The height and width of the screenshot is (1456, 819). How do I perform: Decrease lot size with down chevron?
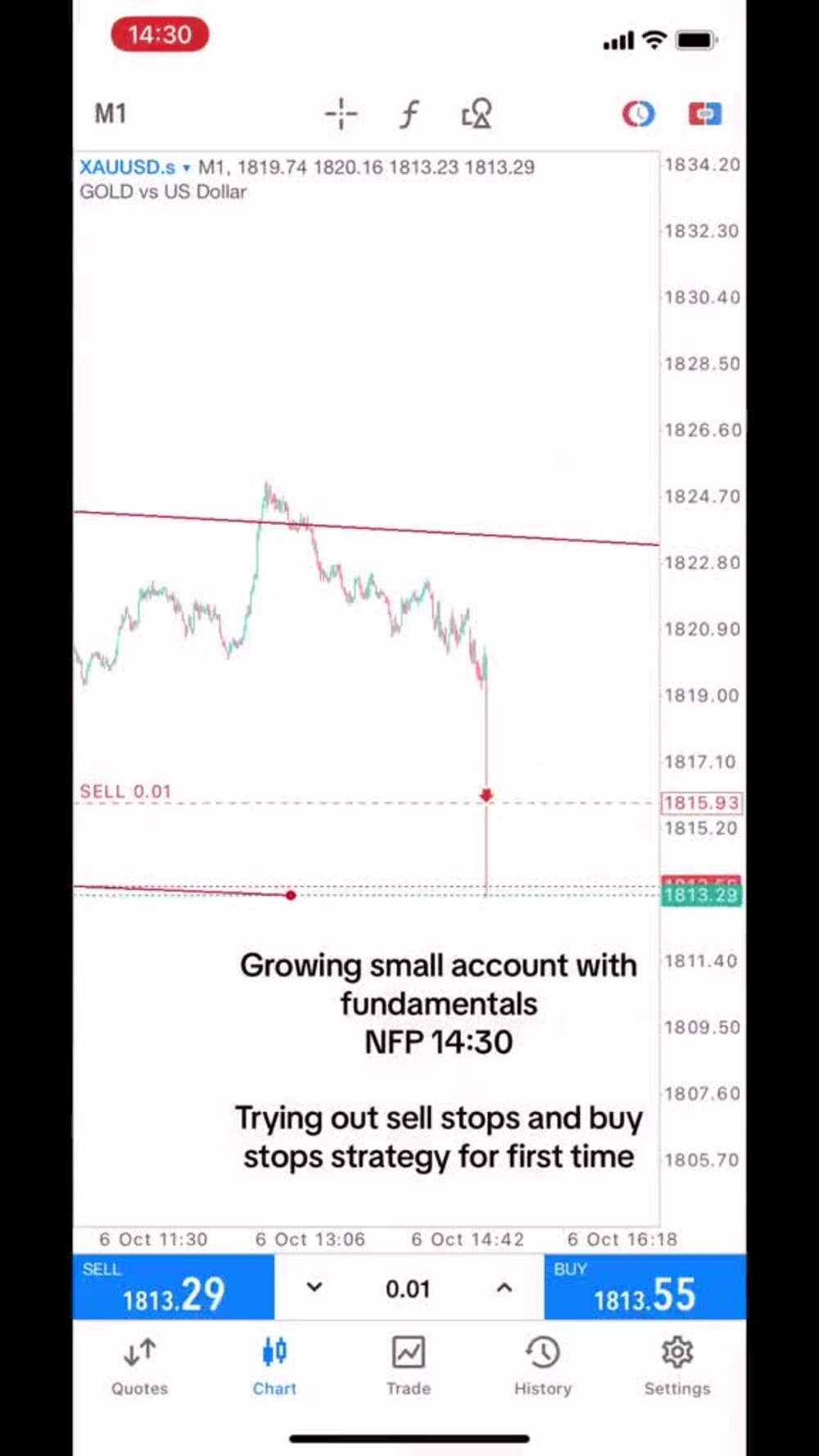314,1287
